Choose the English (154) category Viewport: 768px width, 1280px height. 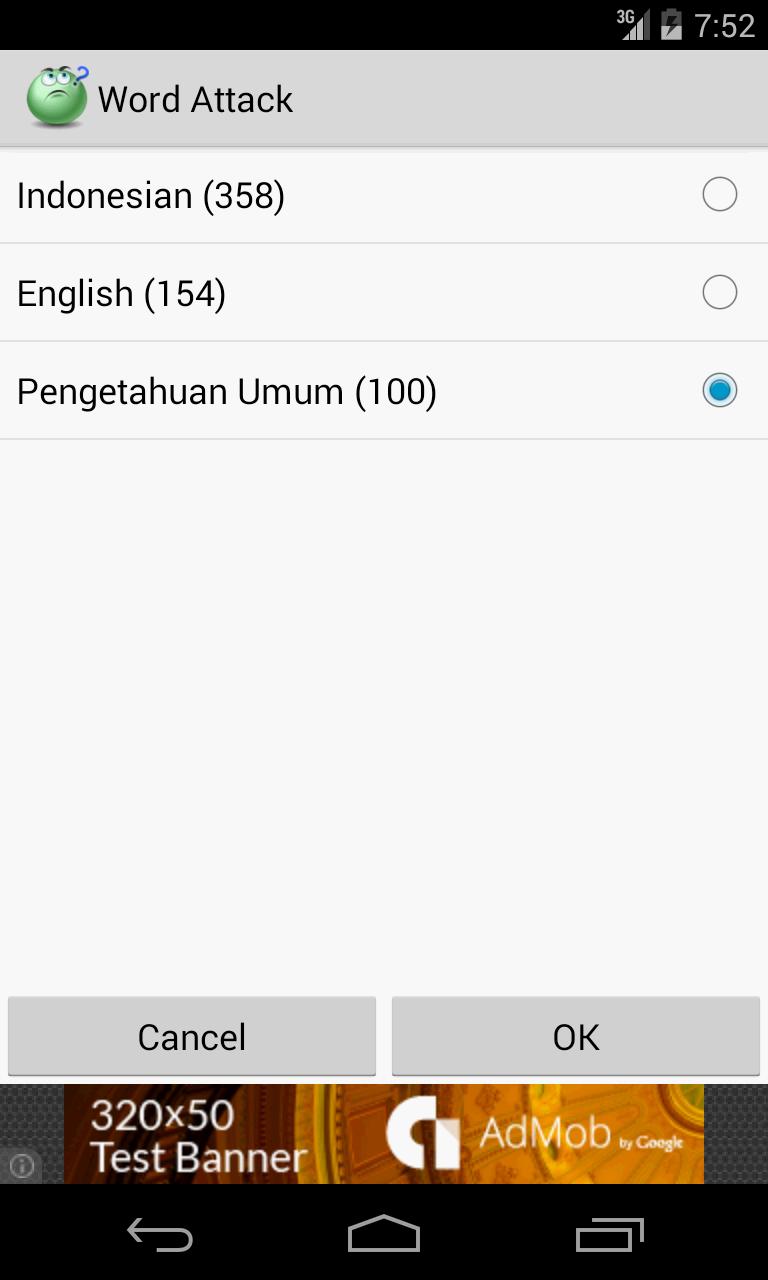click(719, 292)
